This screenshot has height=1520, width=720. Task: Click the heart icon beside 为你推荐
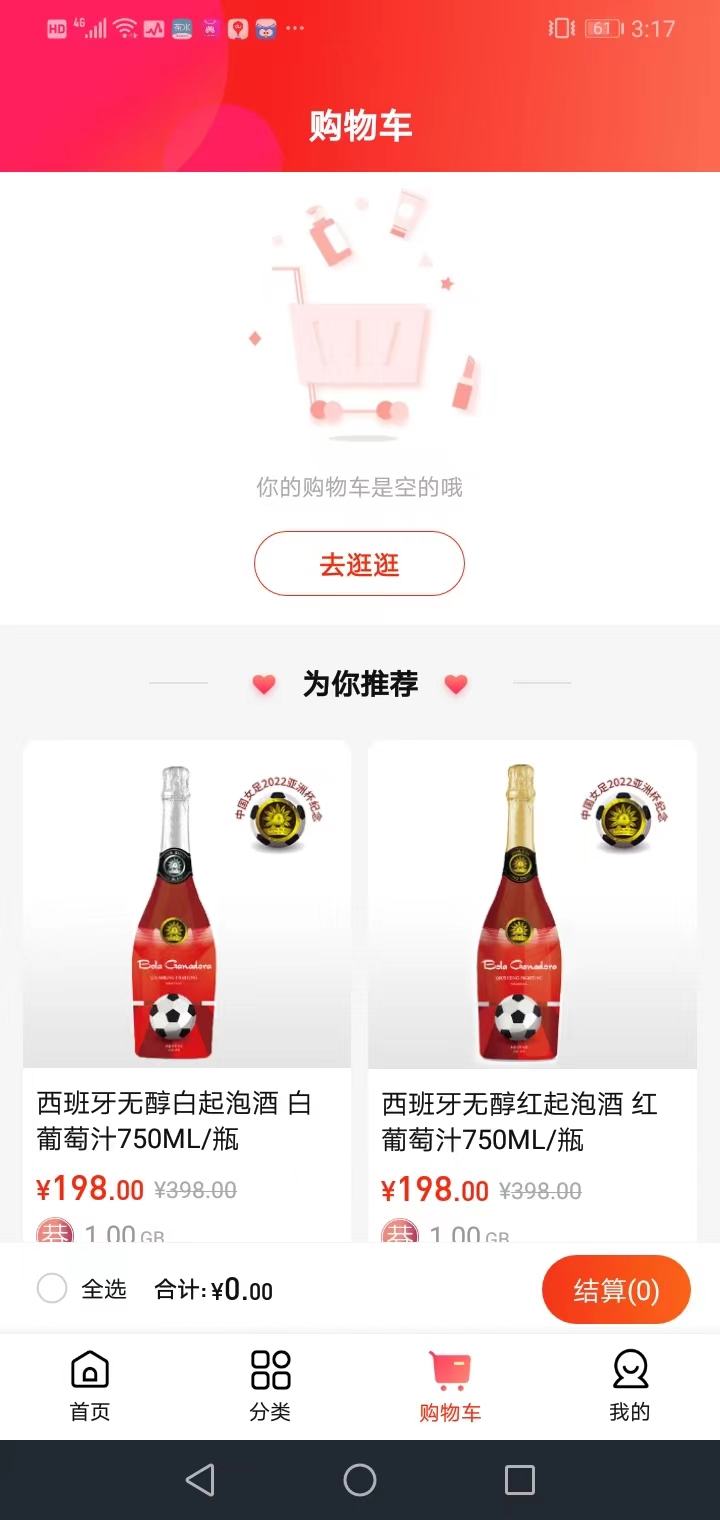point(262,685)
